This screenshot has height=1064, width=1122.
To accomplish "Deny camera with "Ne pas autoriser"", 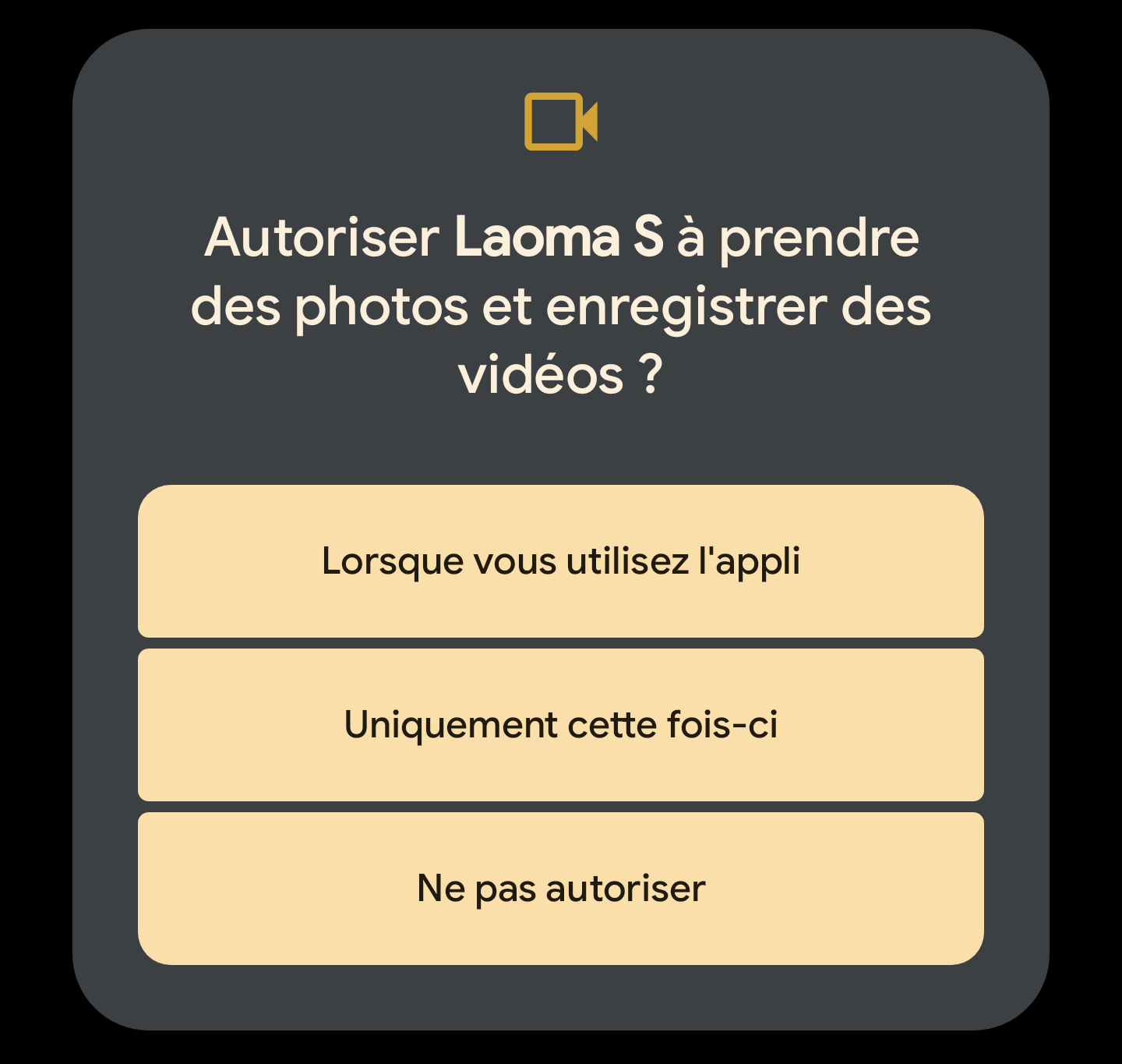I will pos(560,889).
